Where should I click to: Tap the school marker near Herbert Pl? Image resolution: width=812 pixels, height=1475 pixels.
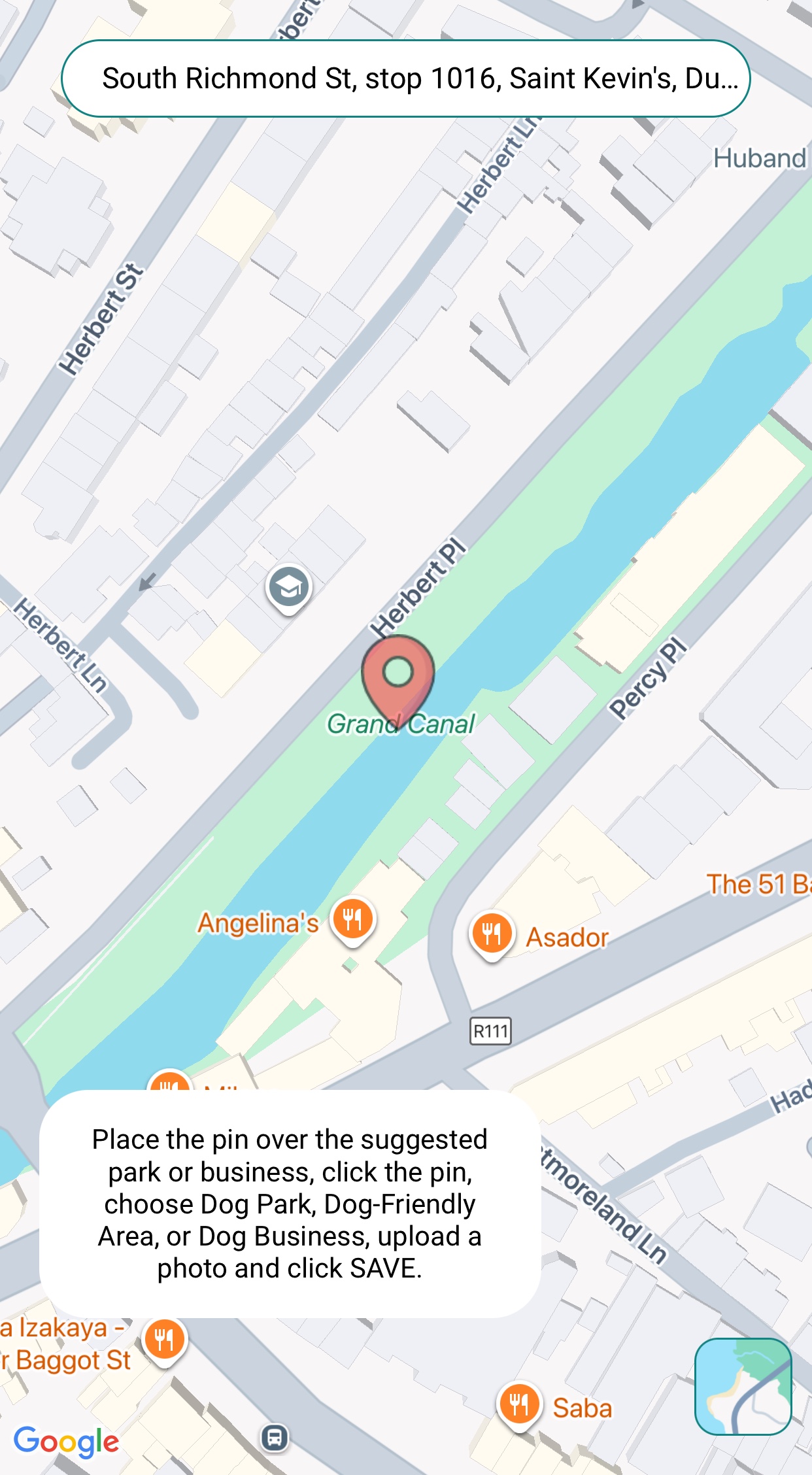(288, 588)
